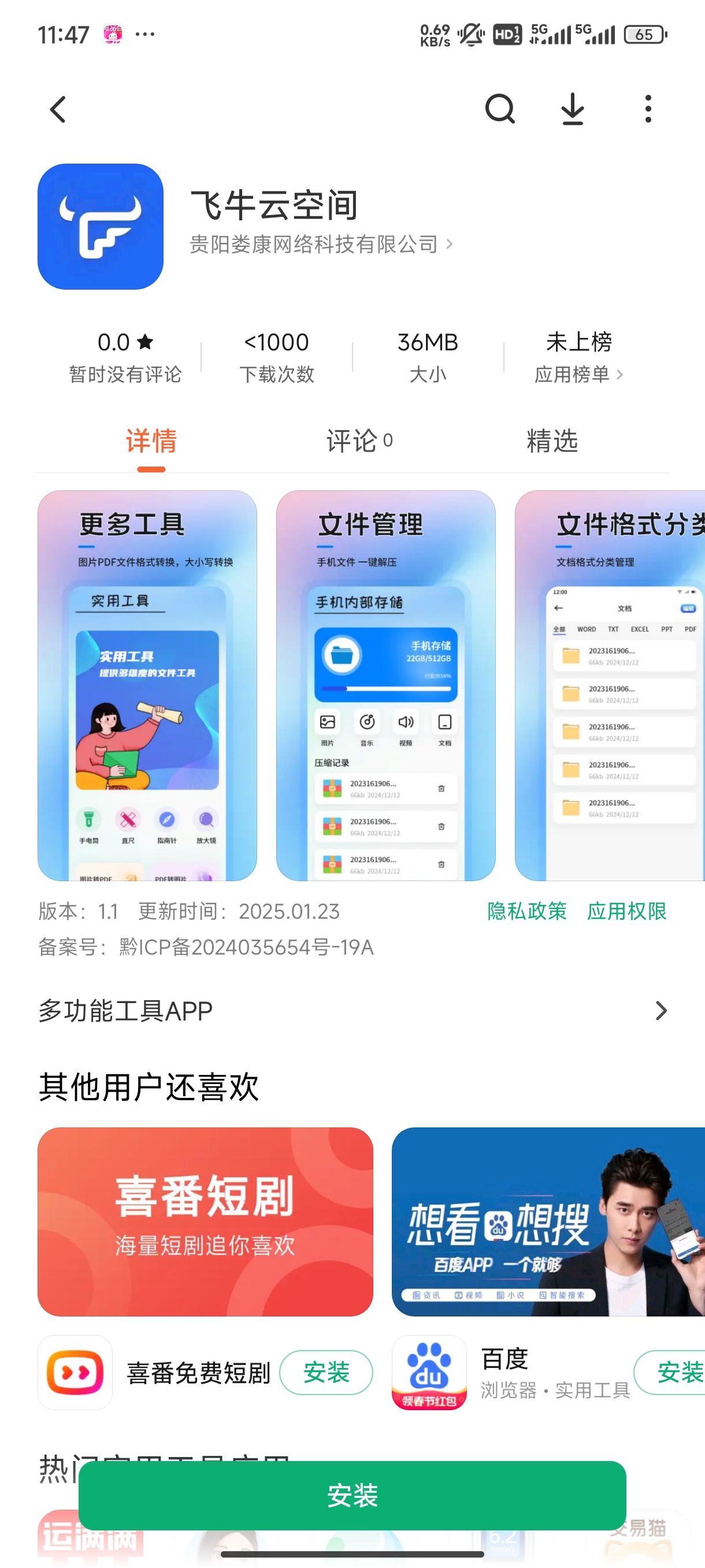Image resolution: width=705 pixels, height=1568 pixels.
Task: View the 文件格式分类 screenshot
Action: pos(610,685)
